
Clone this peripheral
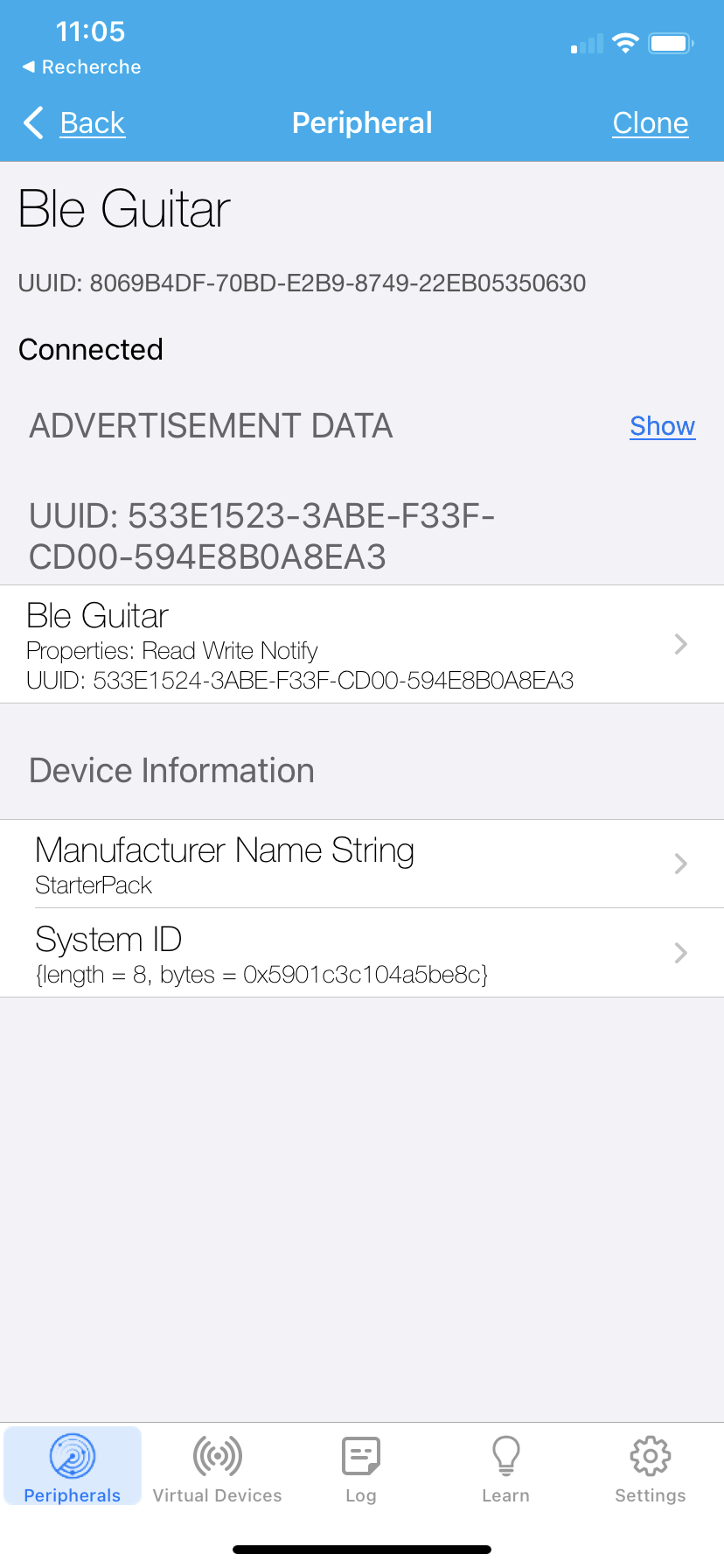651,123
